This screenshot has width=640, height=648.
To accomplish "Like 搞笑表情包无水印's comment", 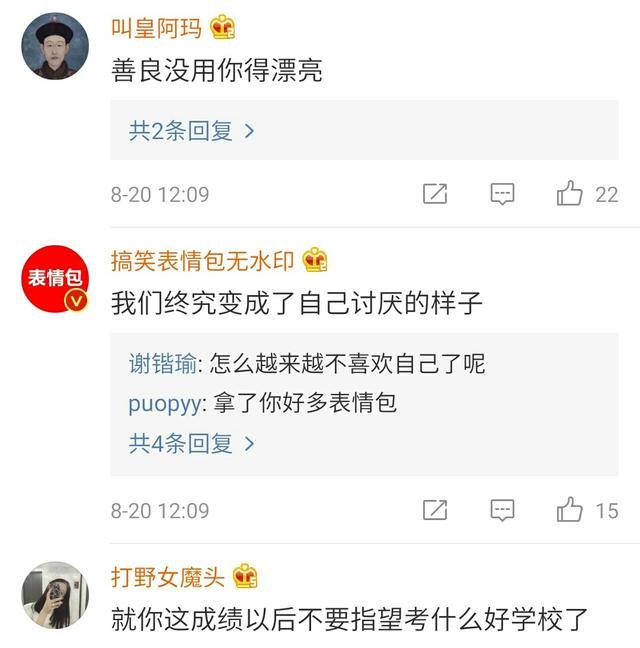I will [570, 510].
